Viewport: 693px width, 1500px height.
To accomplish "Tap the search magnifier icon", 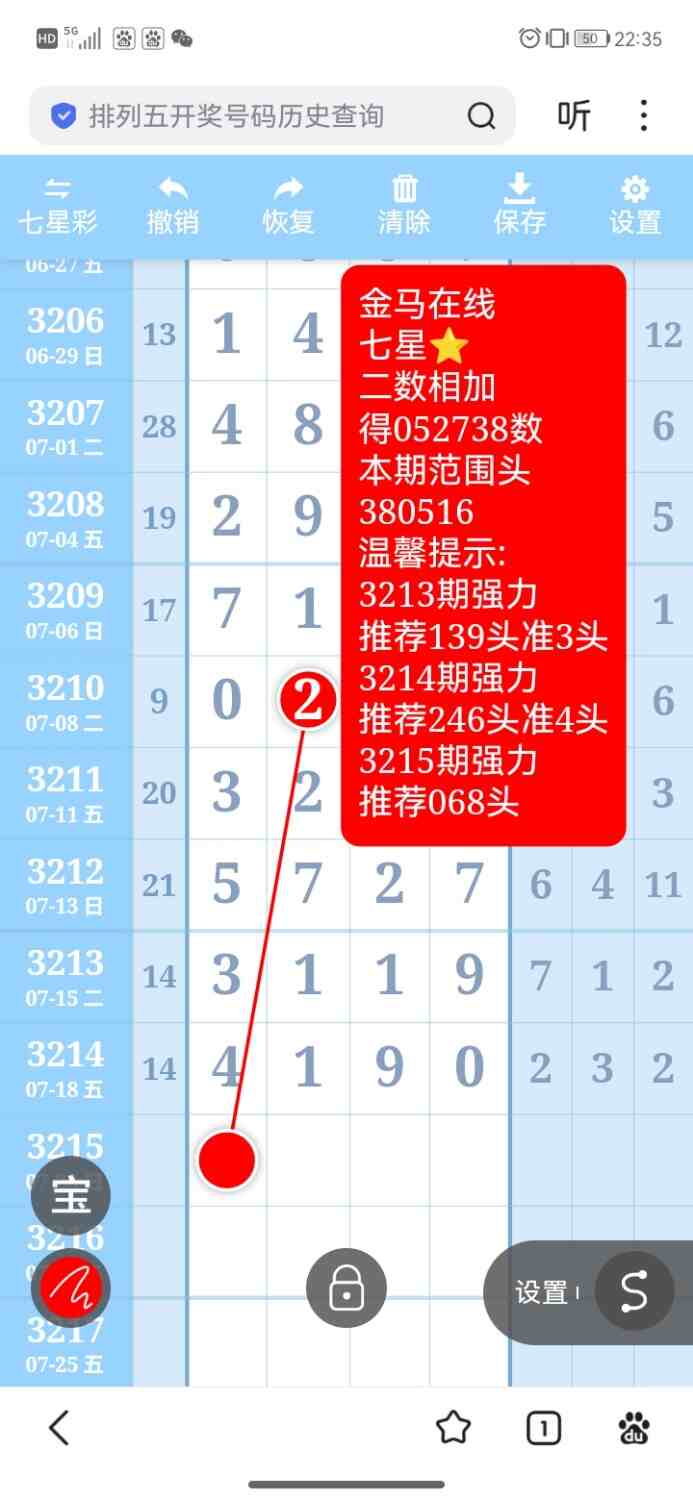I will [481, 117].
